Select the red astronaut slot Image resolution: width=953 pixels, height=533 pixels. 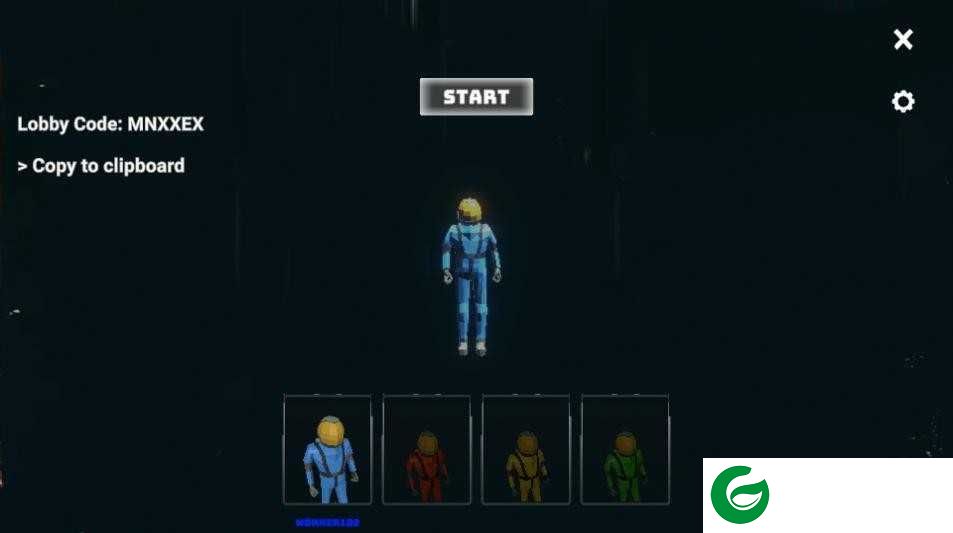pyautogui.click(x=426, y=450)
